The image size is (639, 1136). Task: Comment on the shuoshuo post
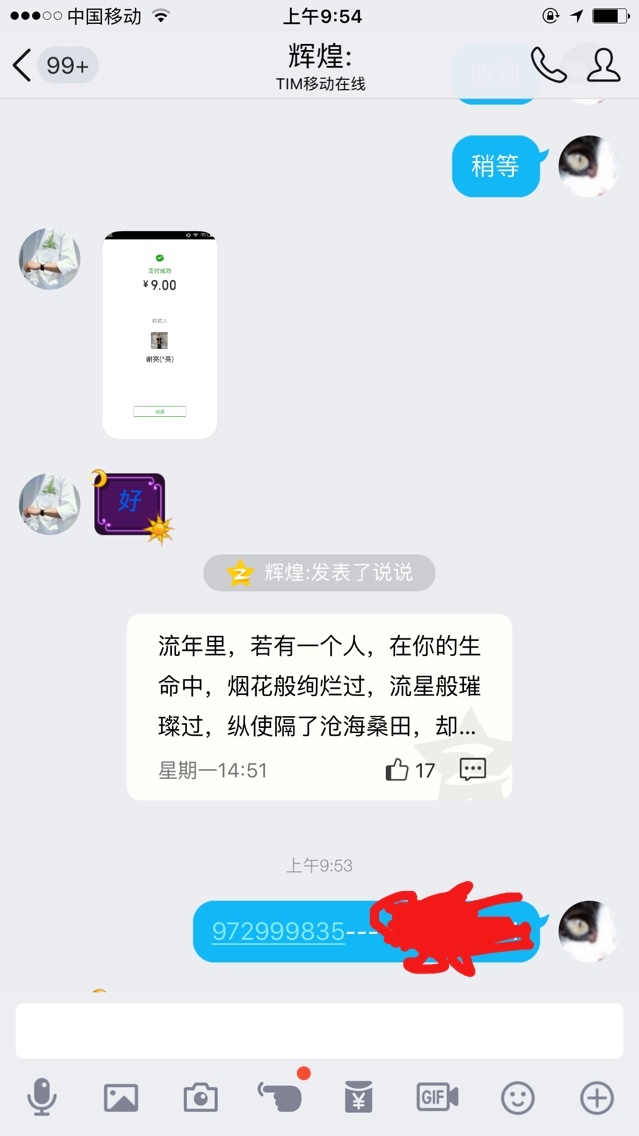point(473,769)
